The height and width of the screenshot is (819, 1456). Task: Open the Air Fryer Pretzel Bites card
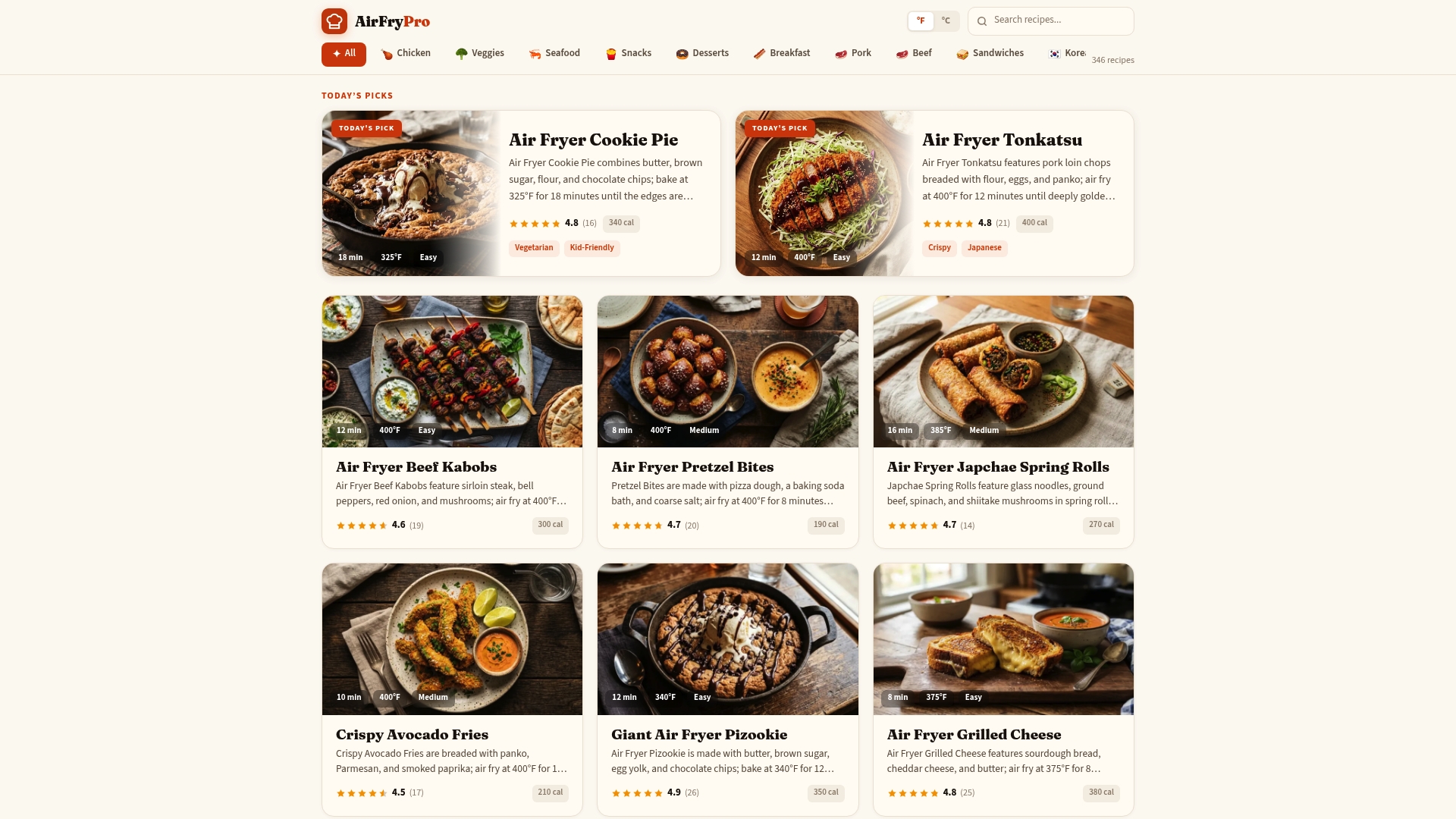pos(692,467)
